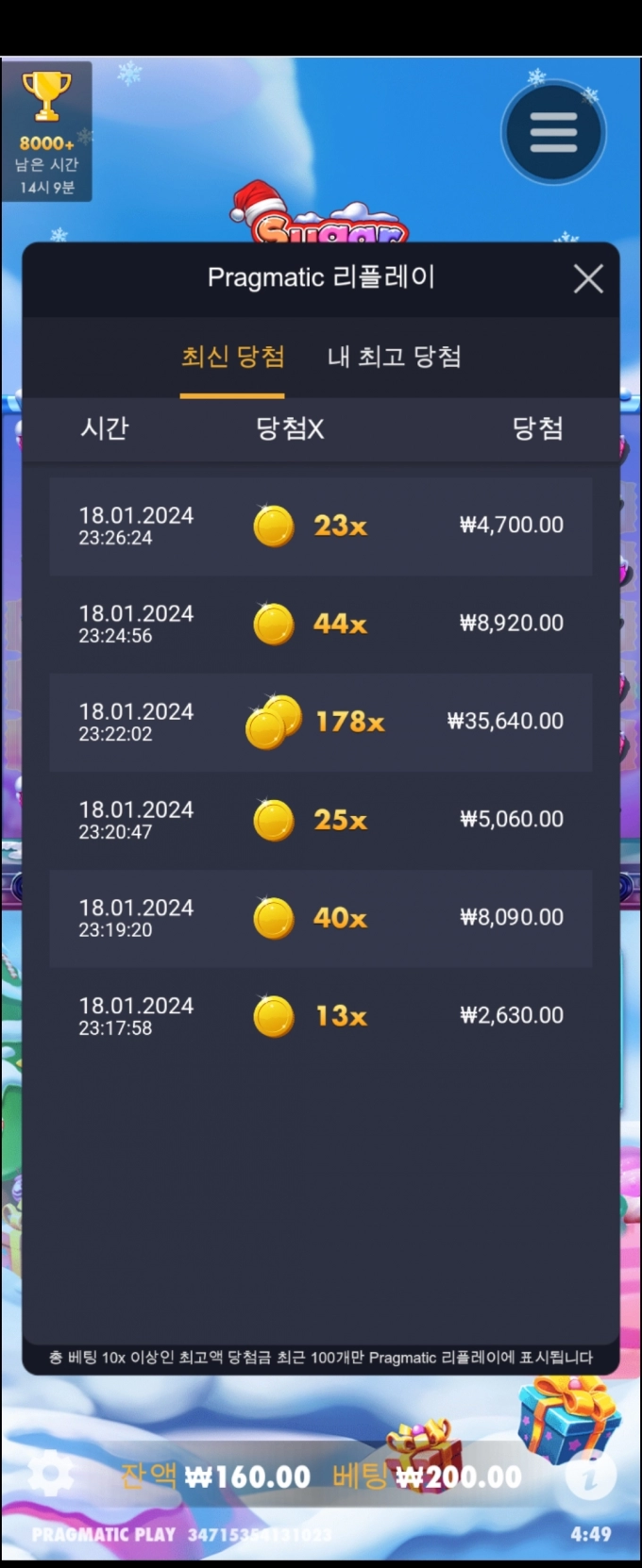Open the 44x win replay at 23:24:56

[x=321, y=624]
